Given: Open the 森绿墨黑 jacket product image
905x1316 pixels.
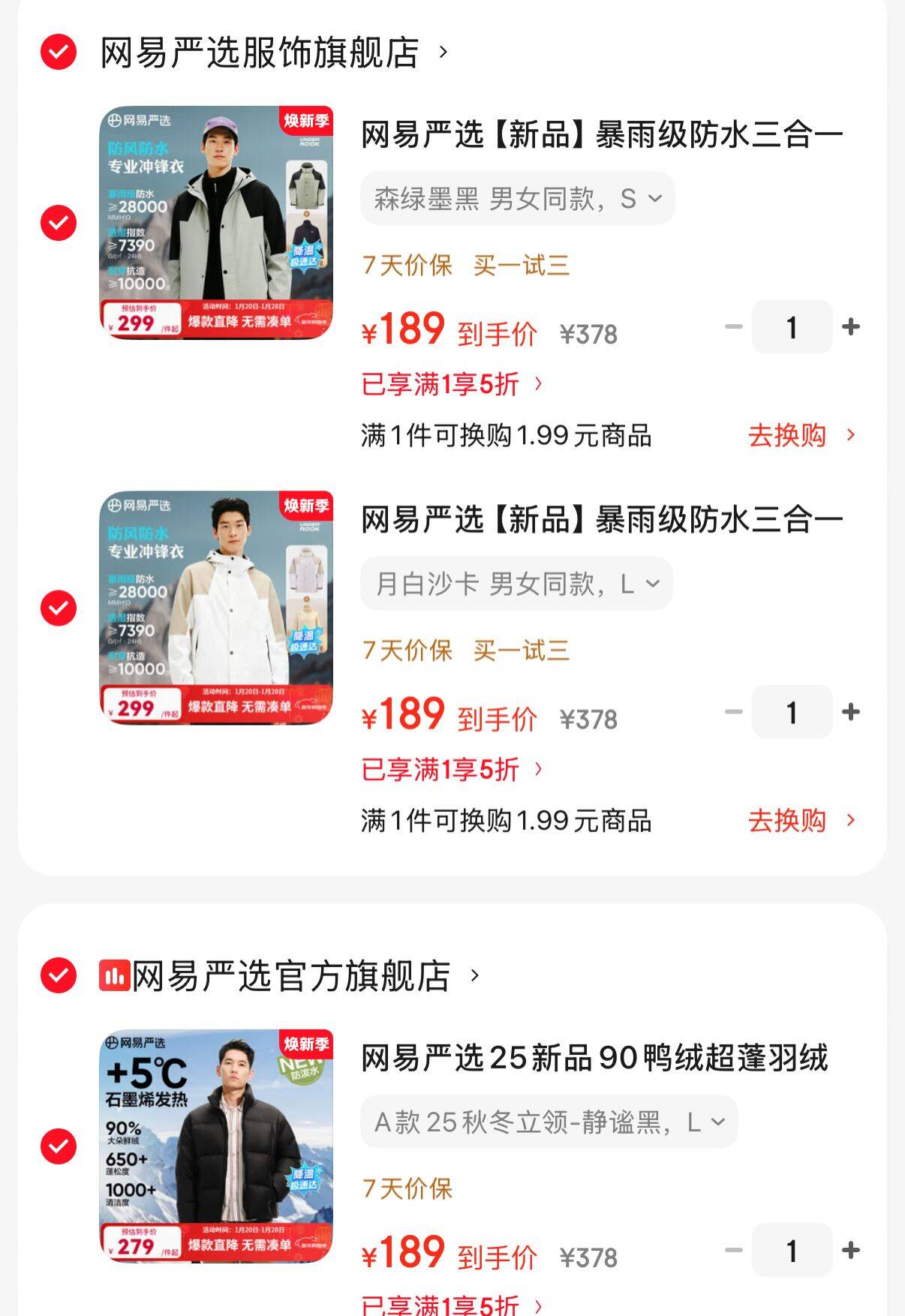Looking at the screenshot, I should coord(216,222).
